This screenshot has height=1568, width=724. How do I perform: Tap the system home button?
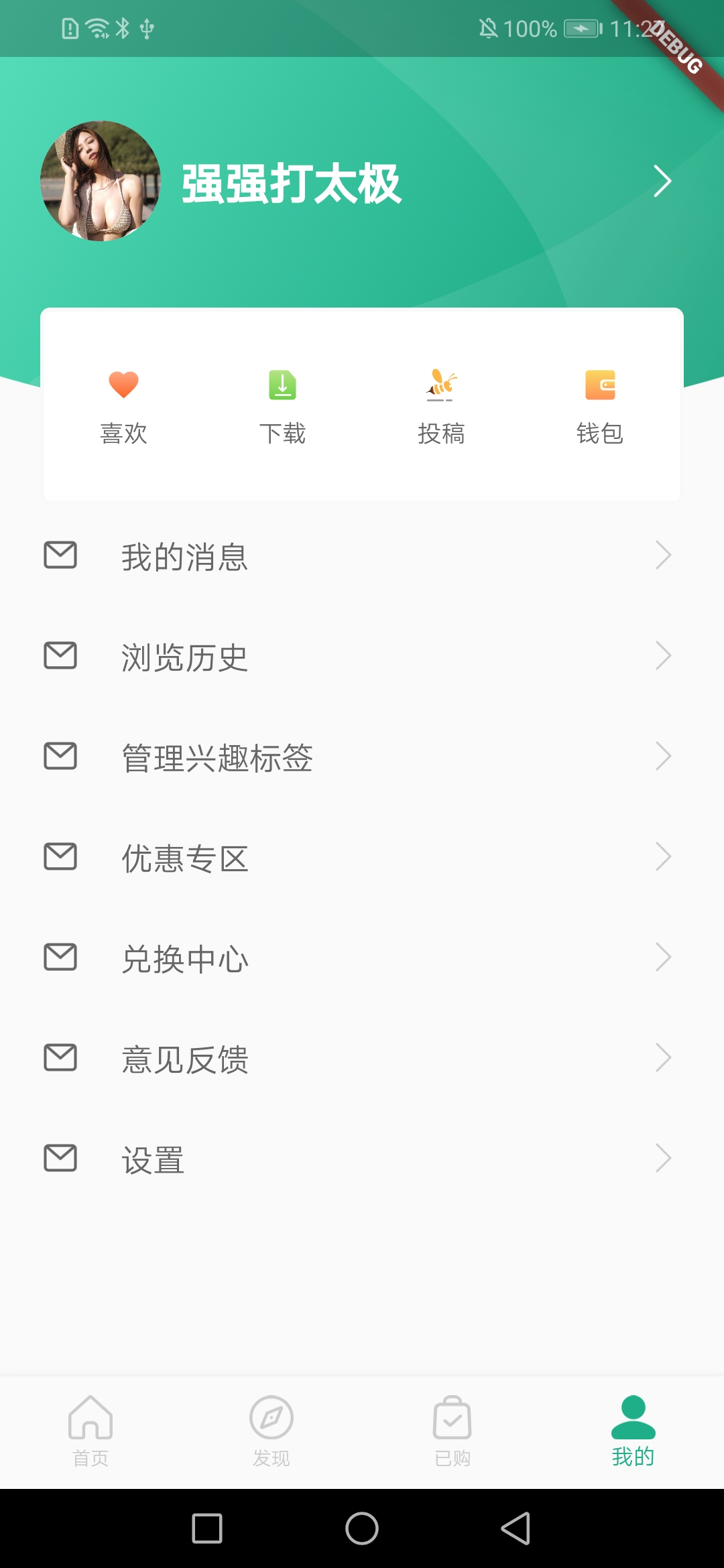[x=362, y=1528]
